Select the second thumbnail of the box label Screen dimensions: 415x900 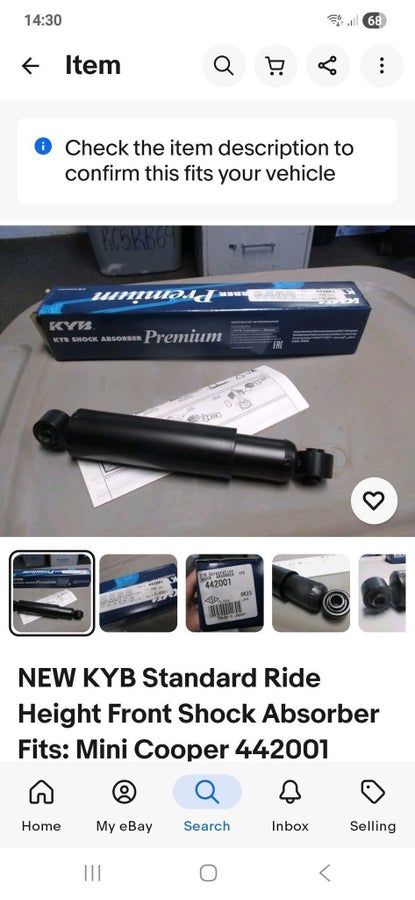(x=138, y=593)
